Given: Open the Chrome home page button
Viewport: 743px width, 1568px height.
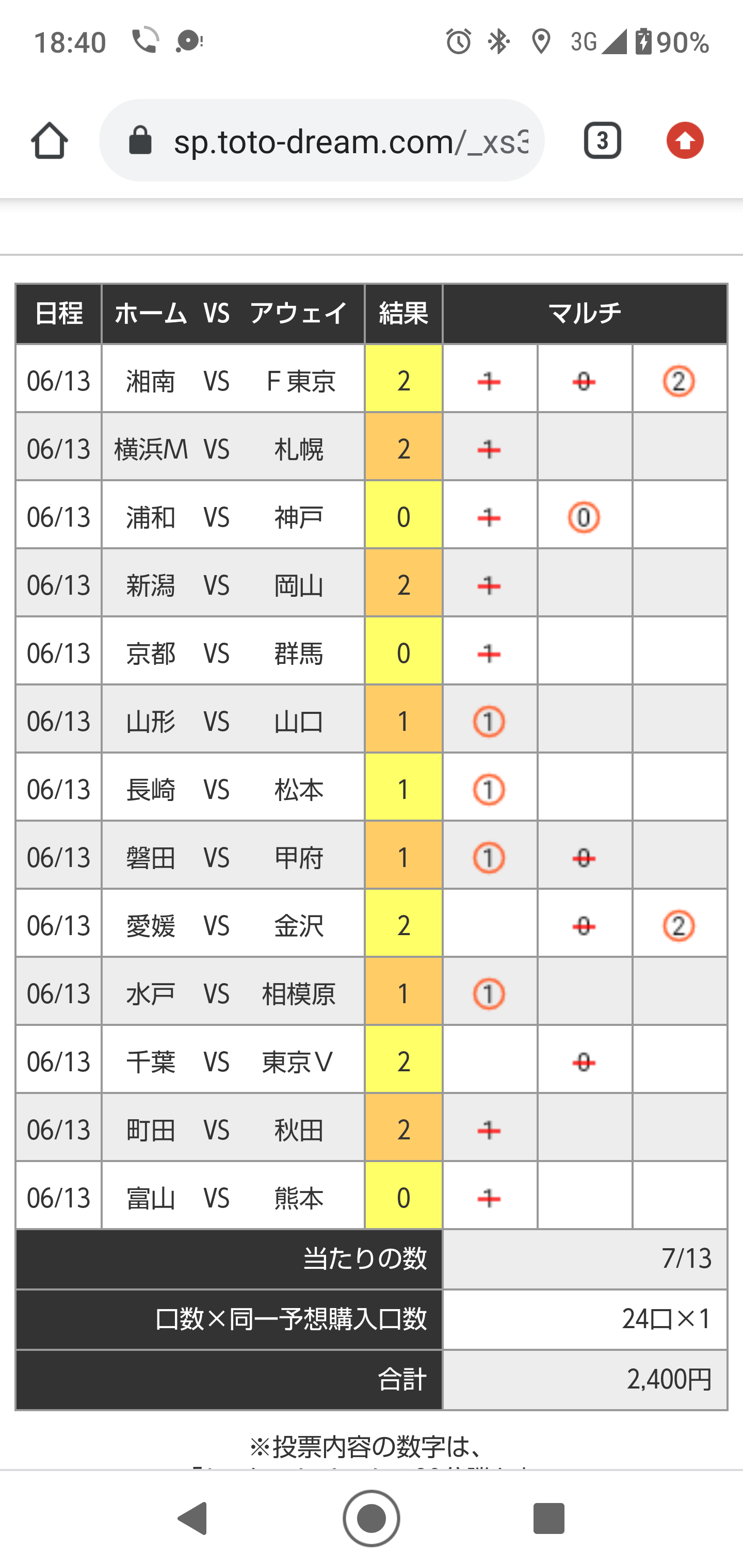Looking at the screenshot, I should (50, 141).
